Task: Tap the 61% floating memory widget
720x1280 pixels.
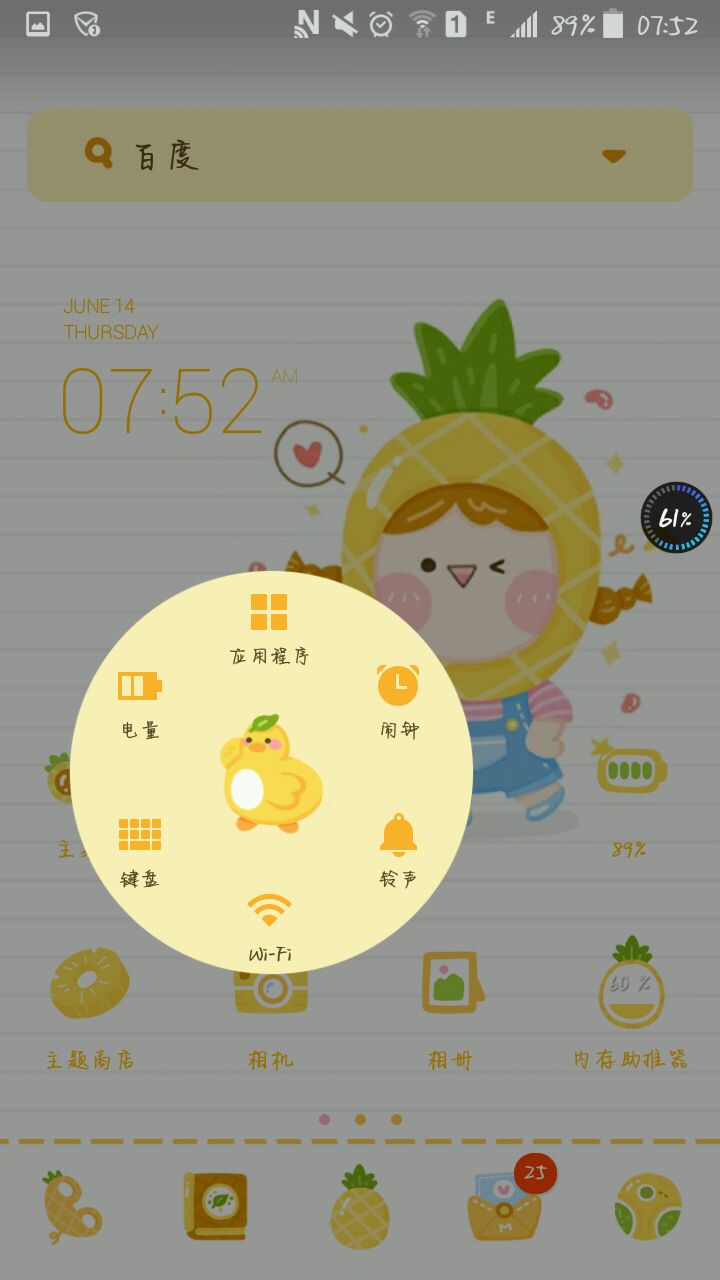Action: tap(676, 517)
